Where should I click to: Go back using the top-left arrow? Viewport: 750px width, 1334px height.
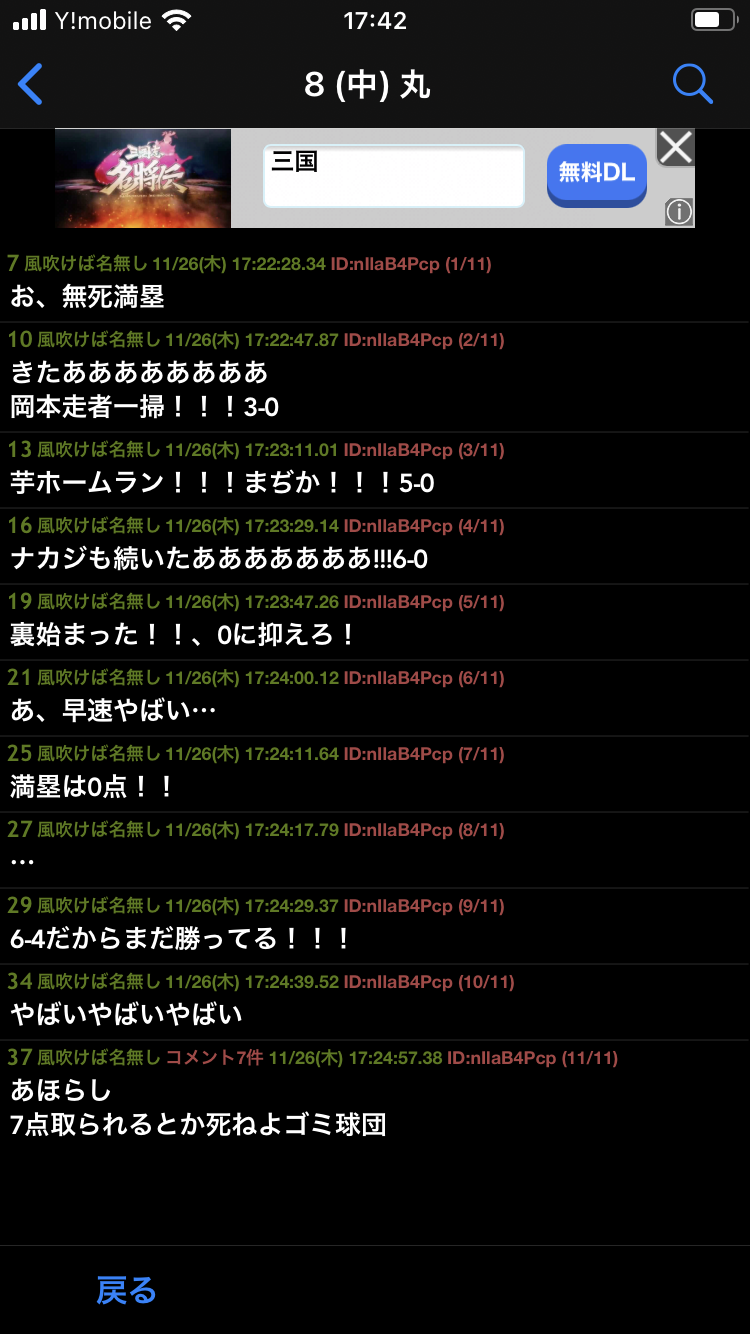(31, 85)
